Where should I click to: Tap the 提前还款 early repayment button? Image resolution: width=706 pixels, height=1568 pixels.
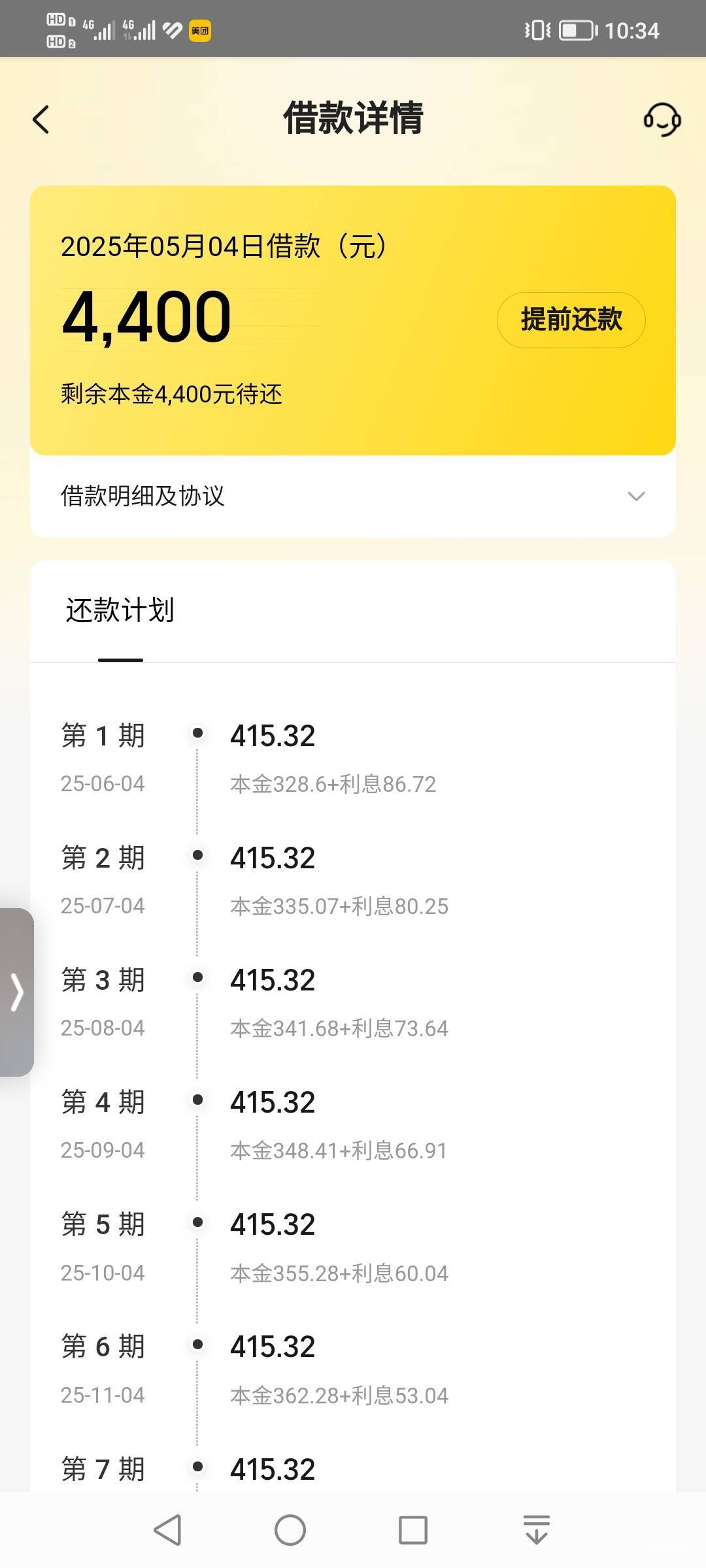pyautogui.click(x=571, y=319)
